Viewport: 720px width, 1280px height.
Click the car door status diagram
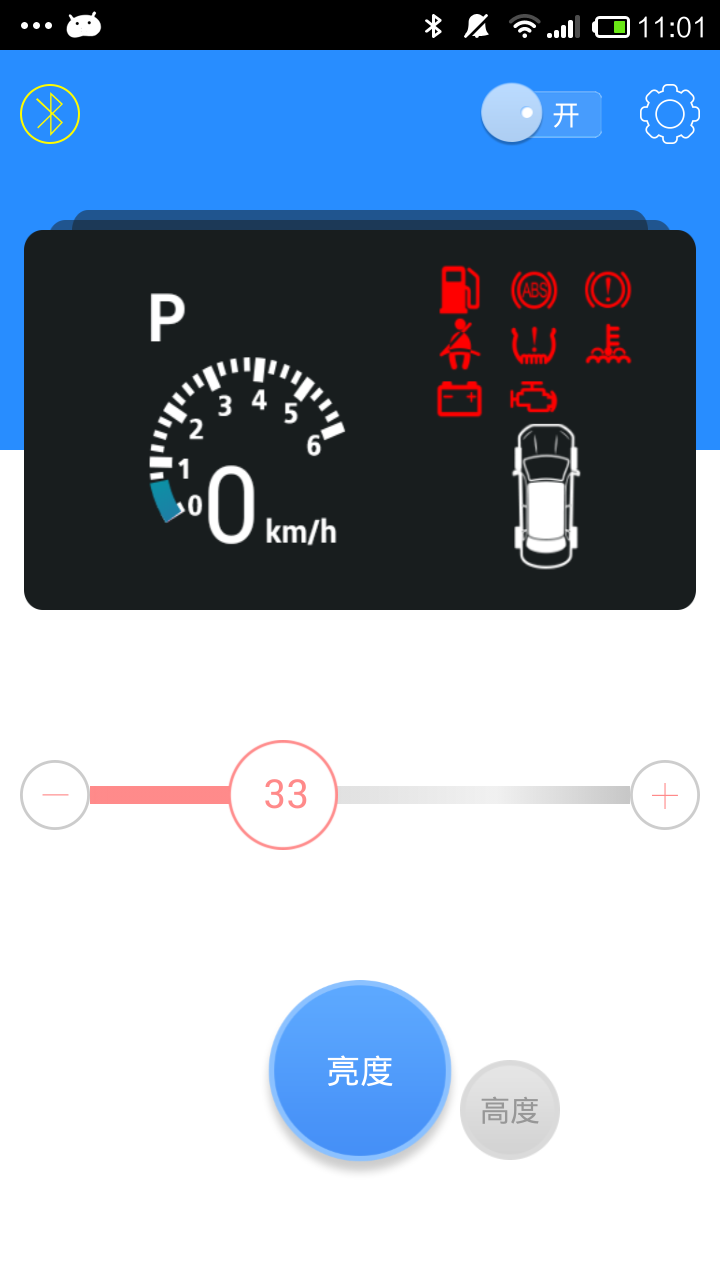click(x=546, y=495)
